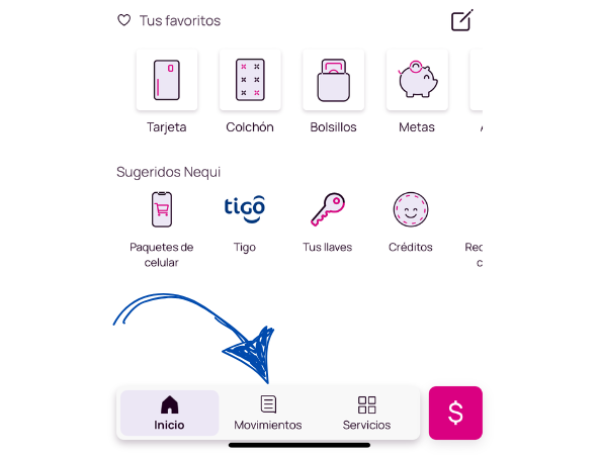This screenshot has width=600, height=455.
Task: Open the Tarjeta favorite
Action: click(x=166, y=81)
